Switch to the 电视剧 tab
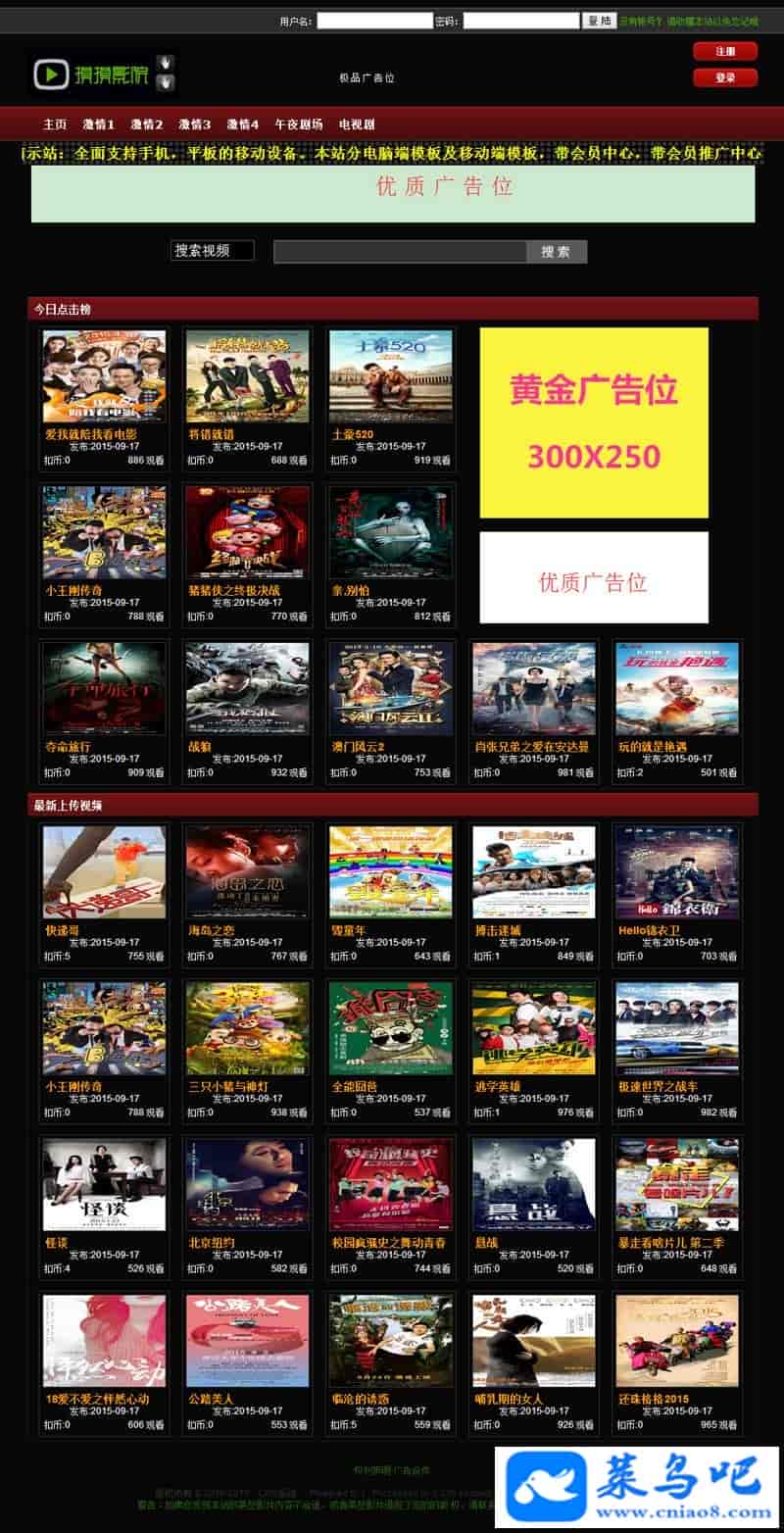 357,124
